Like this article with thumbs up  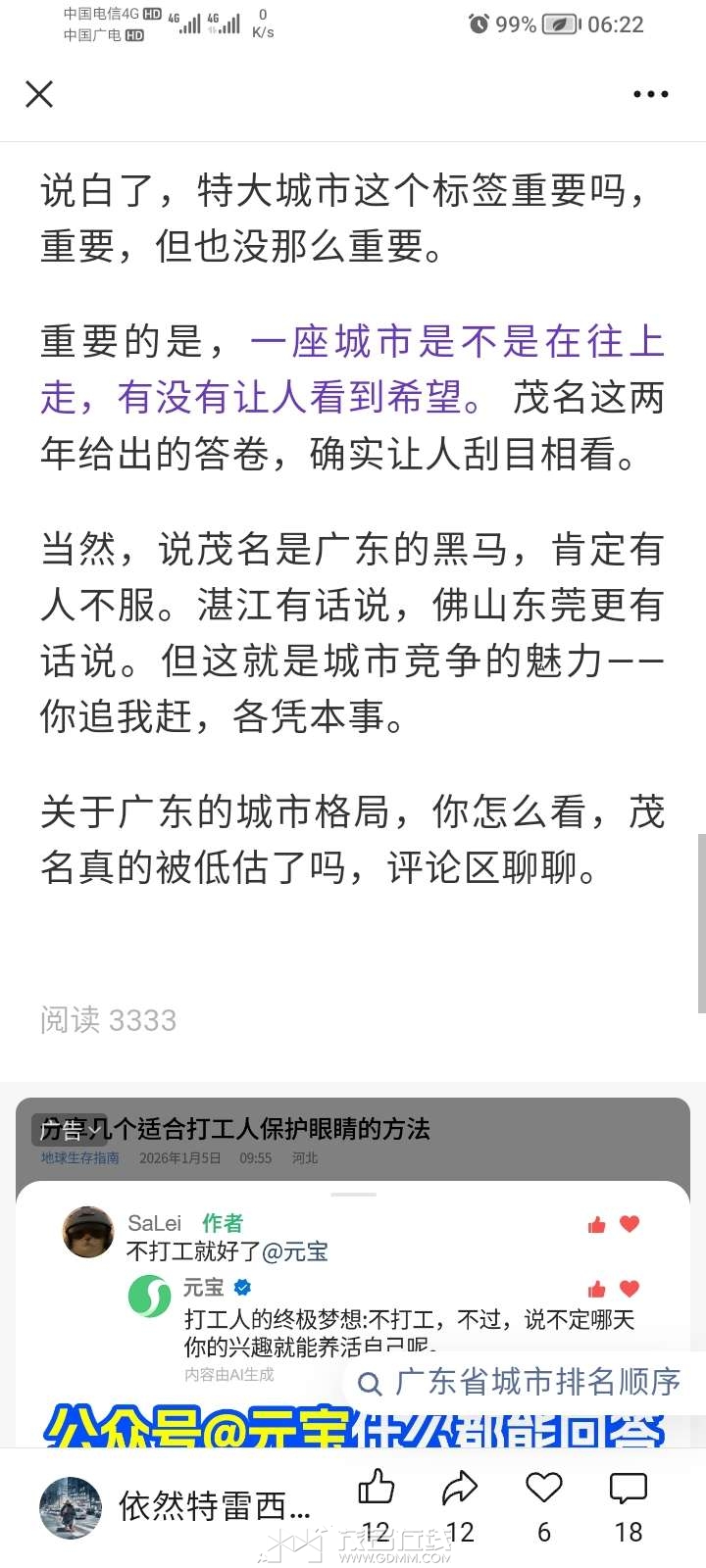tap(376, 1489)
